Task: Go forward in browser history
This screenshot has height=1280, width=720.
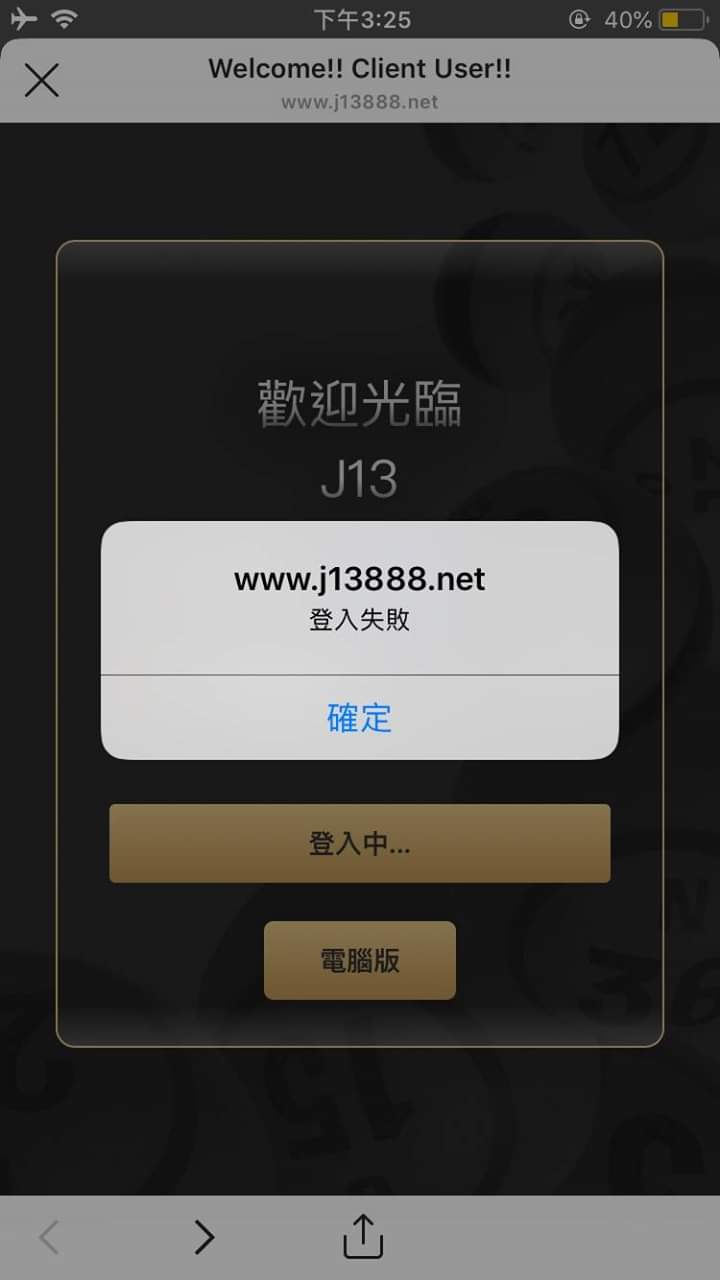Action: point(204,1238)
